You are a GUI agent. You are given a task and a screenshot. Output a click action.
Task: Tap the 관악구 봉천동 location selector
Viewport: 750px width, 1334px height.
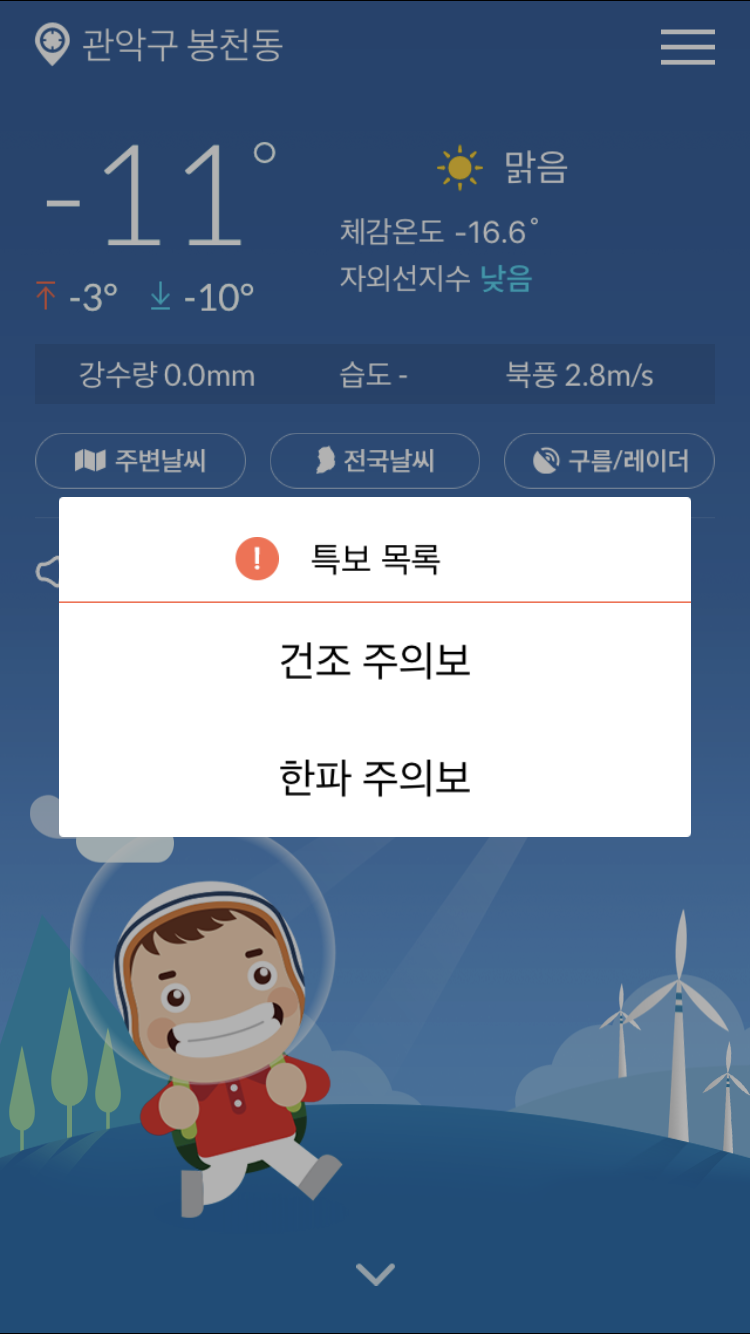[x=160, y=45]
